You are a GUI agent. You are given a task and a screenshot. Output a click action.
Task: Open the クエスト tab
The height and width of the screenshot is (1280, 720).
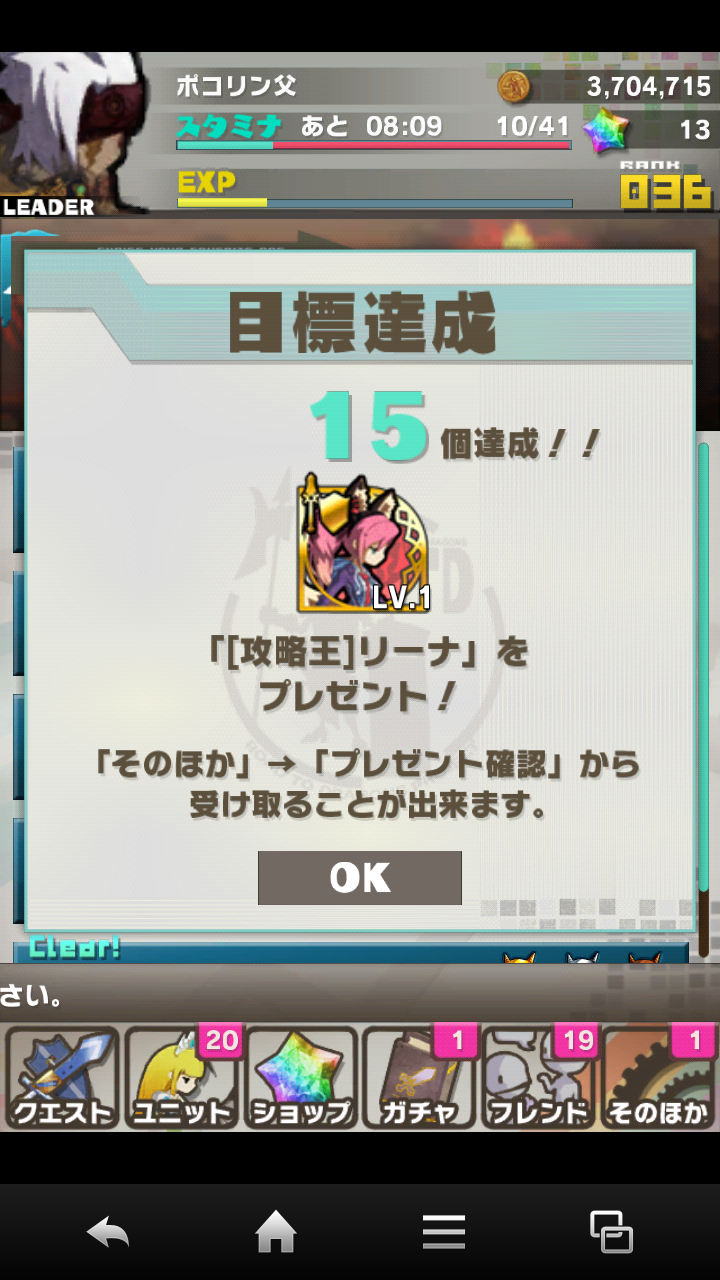[x=62, y=1078]
